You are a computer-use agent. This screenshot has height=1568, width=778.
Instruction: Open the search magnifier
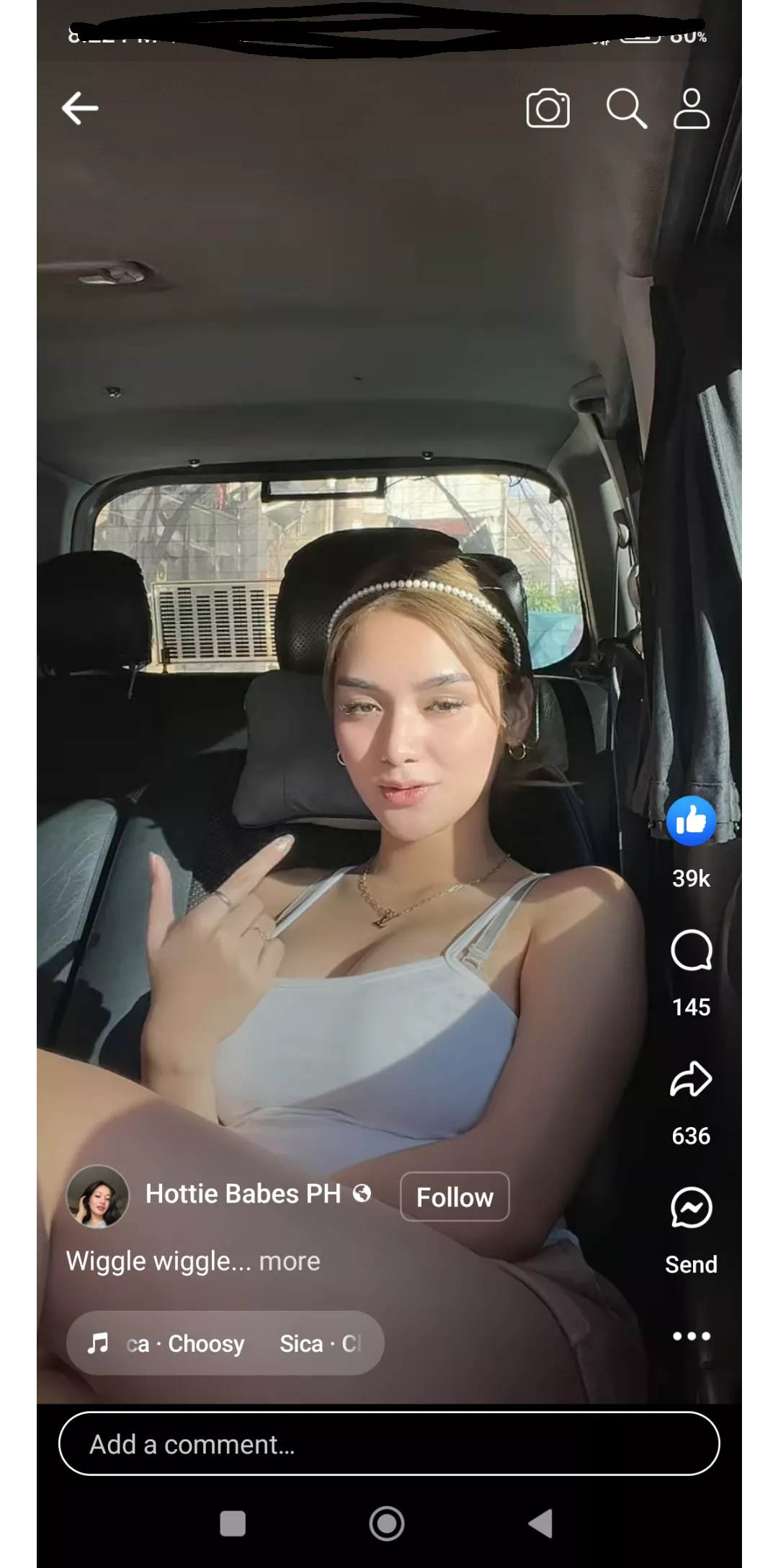626,109
